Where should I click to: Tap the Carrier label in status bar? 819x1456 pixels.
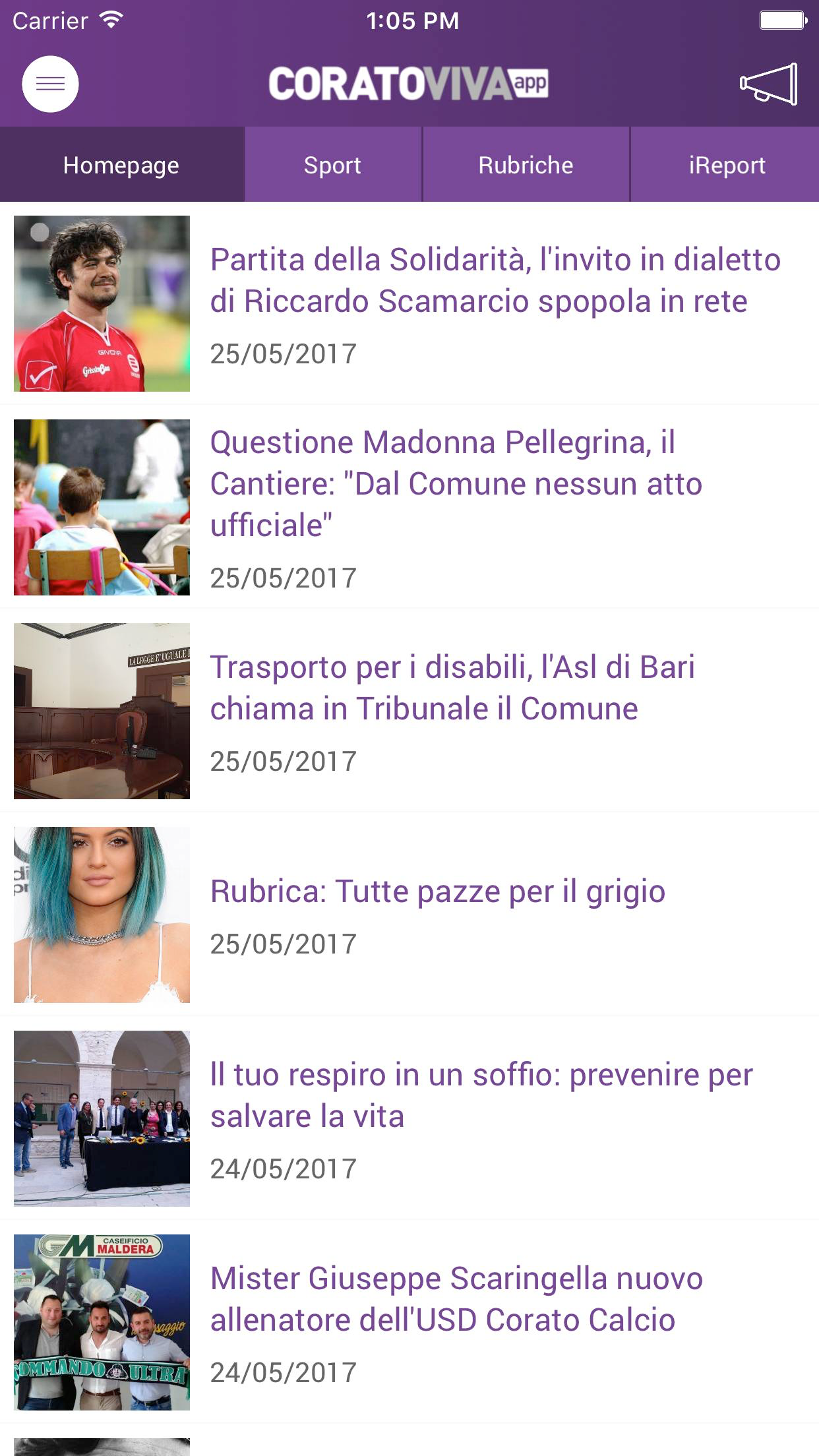(x=49, y=20)
